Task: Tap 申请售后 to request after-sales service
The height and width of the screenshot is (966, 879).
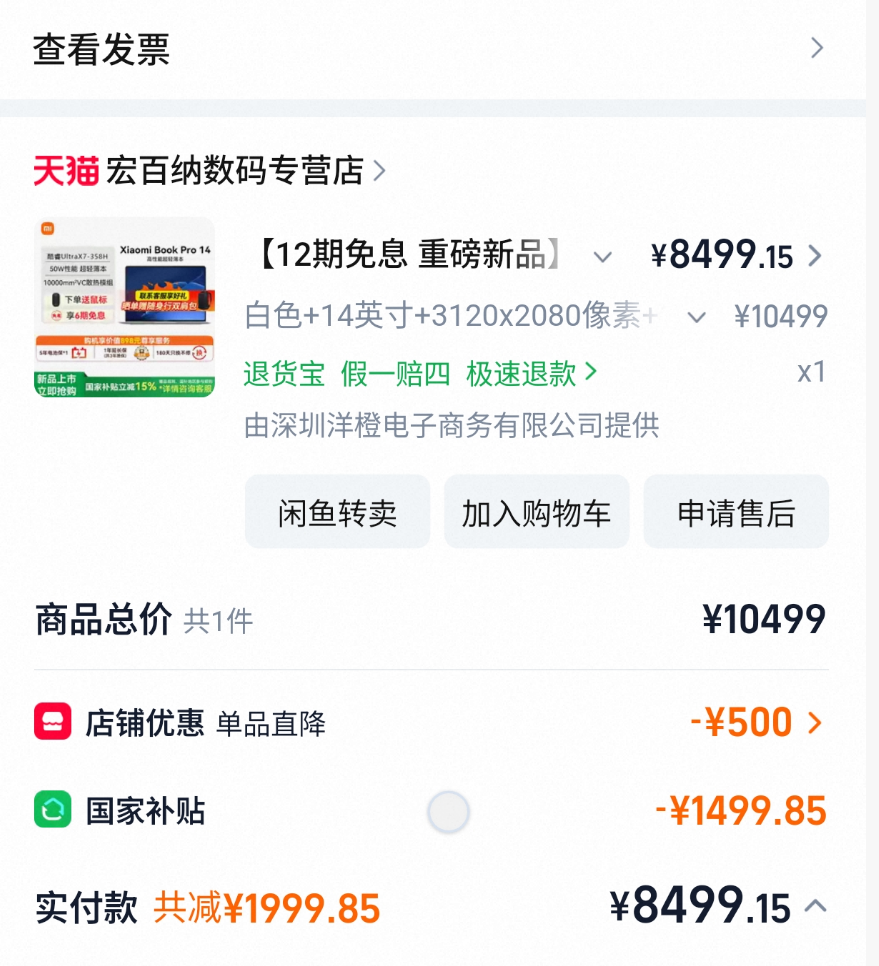Action: tap(736, 511)
